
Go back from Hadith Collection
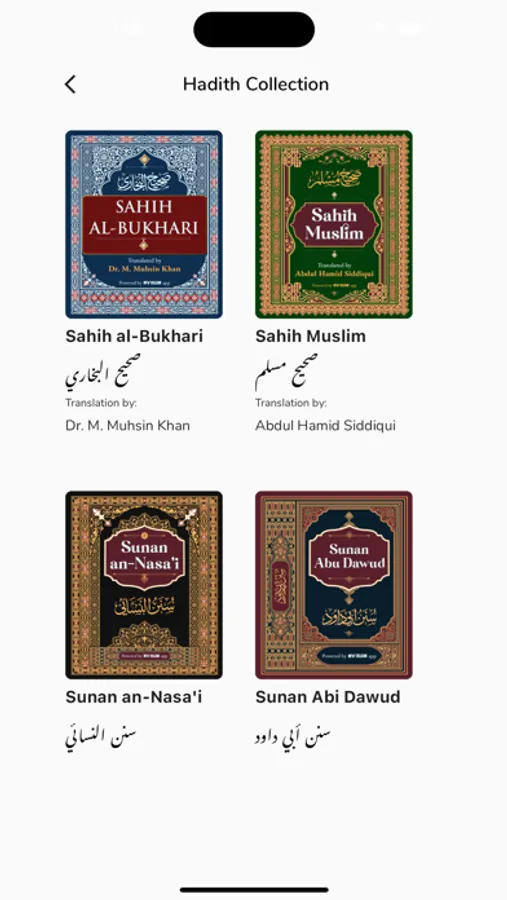pos(70,84)
